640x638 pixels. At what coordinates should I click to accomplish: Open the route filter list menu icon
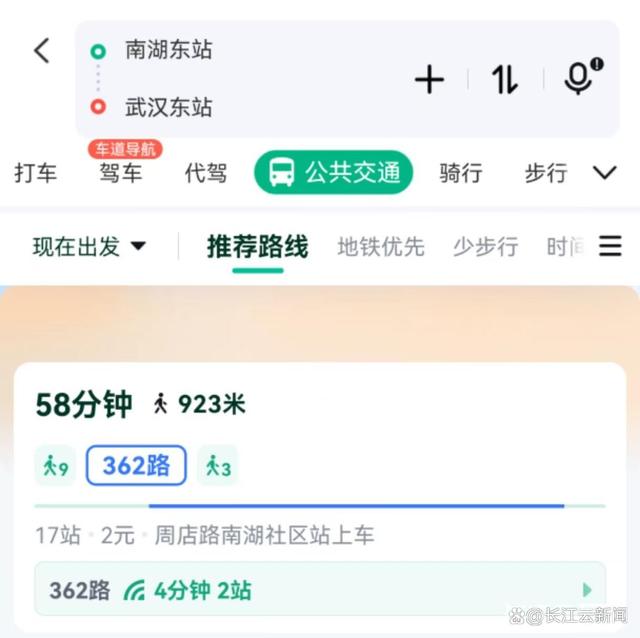(610, 246)
